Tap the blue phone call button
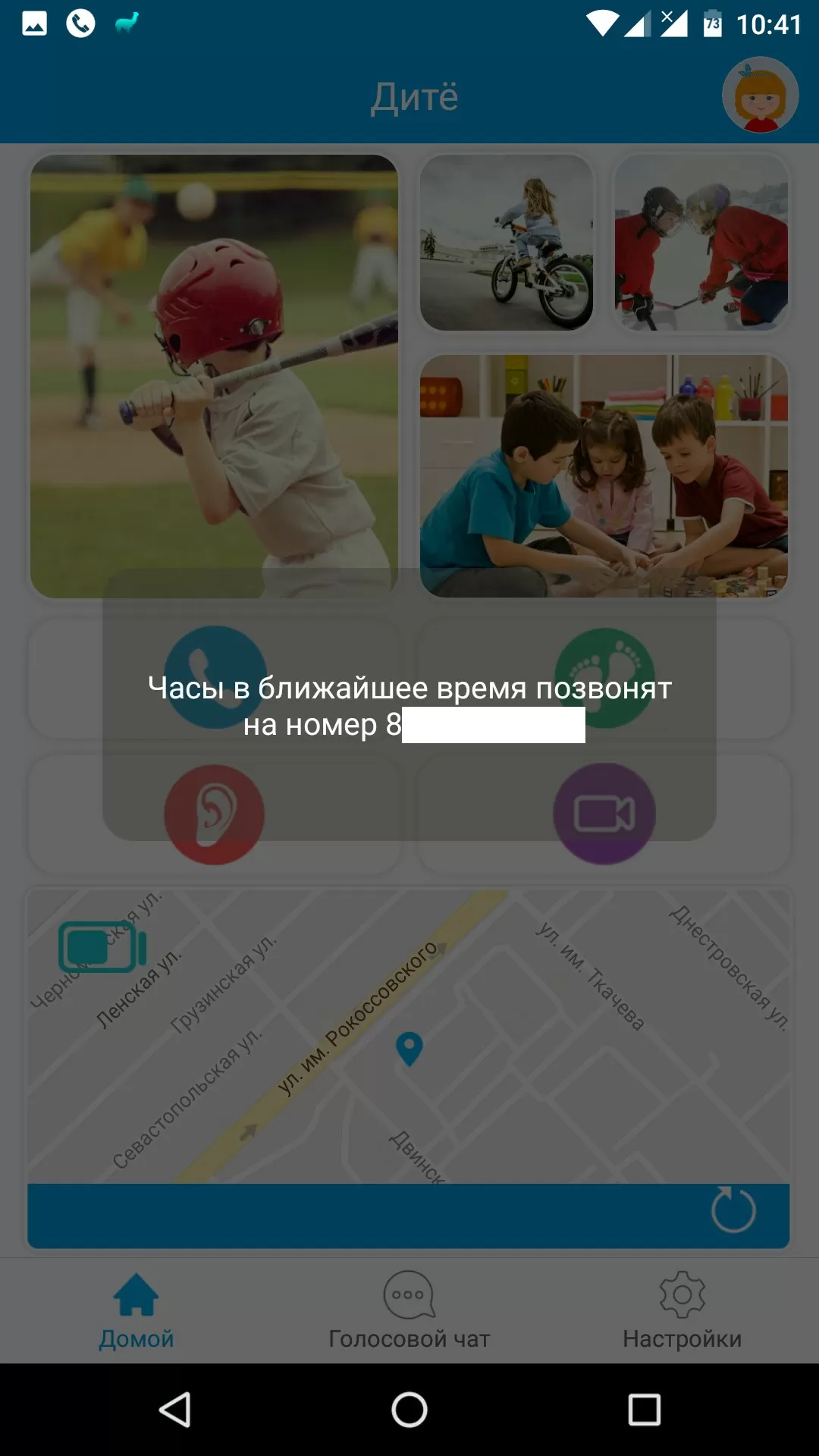The image size is (819, 1456). click(x=215, y=677)
